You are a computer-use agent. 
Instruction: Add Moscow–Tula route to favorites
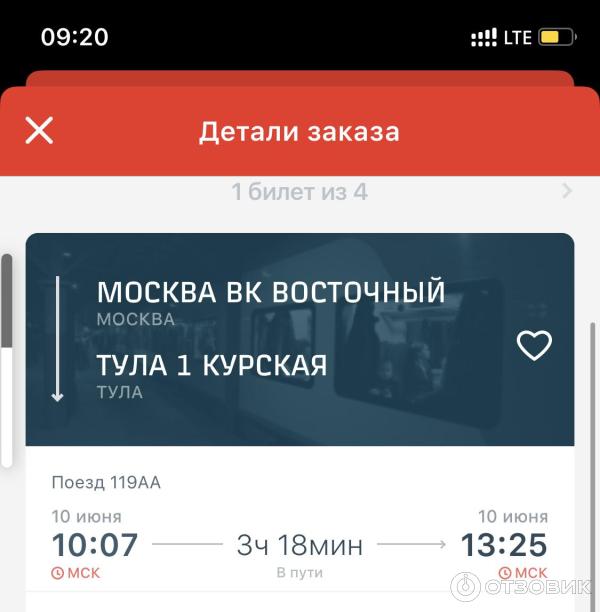click(x=534, y=345)
